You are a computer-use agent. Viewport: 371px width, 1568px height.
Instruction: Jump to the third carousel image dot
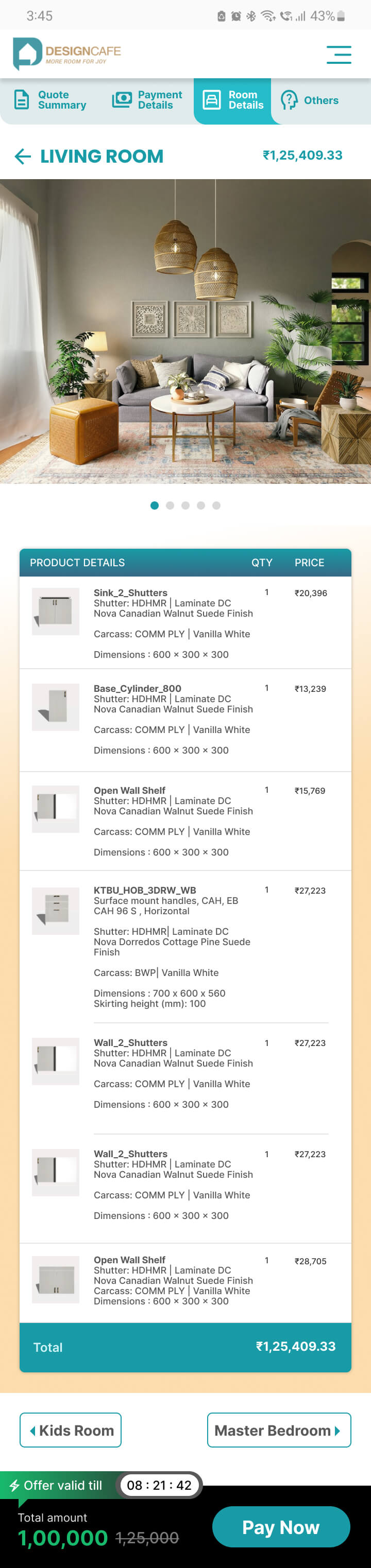[x=185, y=505]
